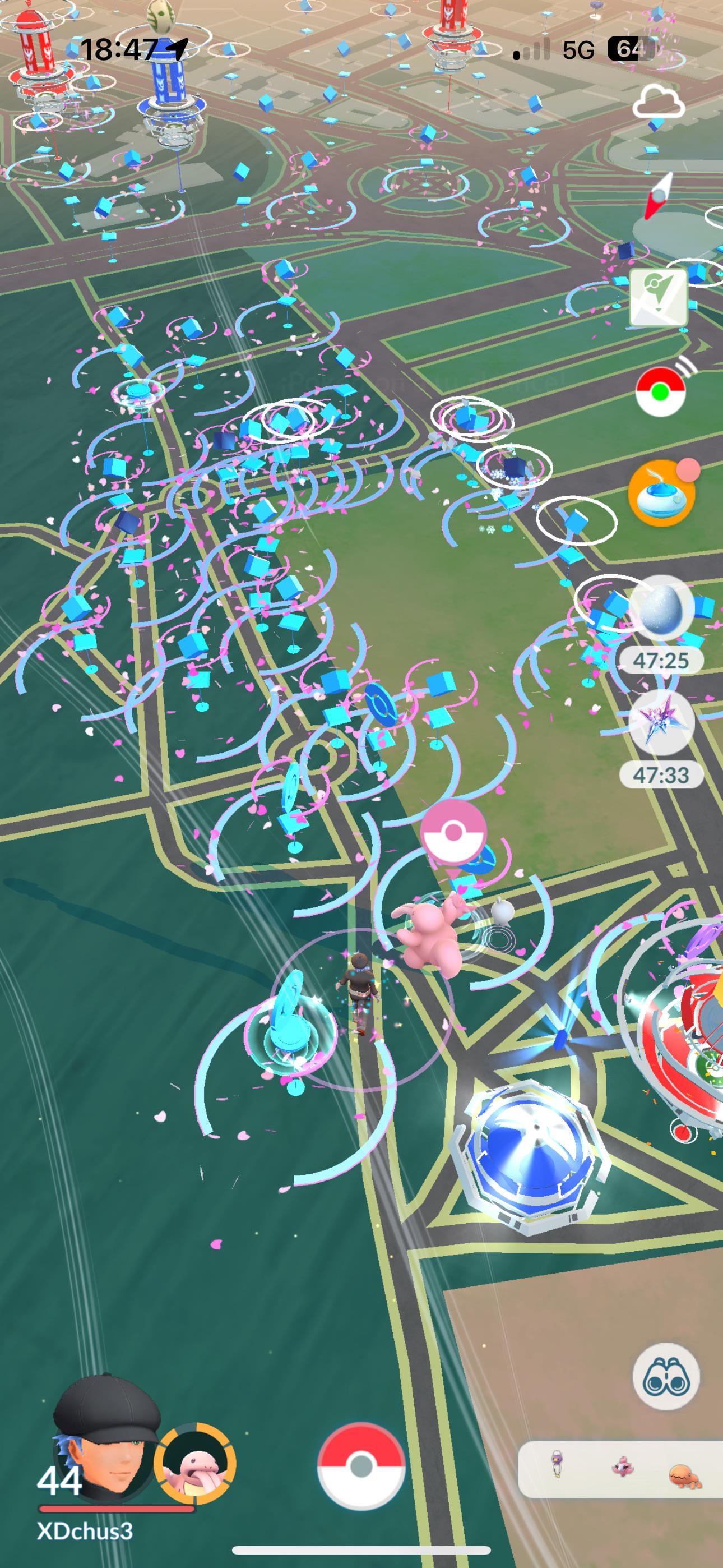Tap the Pokémon GO Plus device icon

(661, 393)
